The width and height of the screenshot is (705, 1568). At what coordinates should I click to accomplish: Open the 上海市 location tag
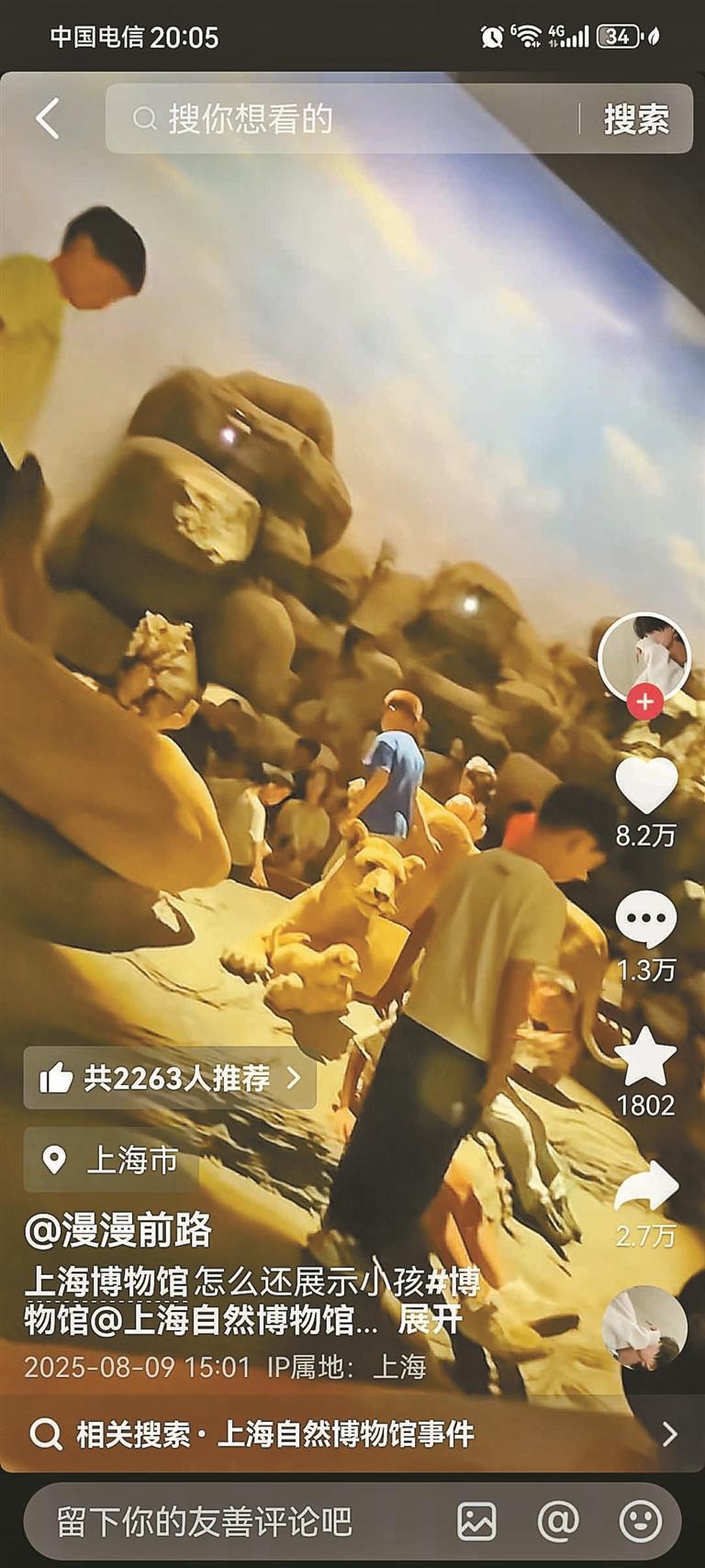tap(112, 1160)
